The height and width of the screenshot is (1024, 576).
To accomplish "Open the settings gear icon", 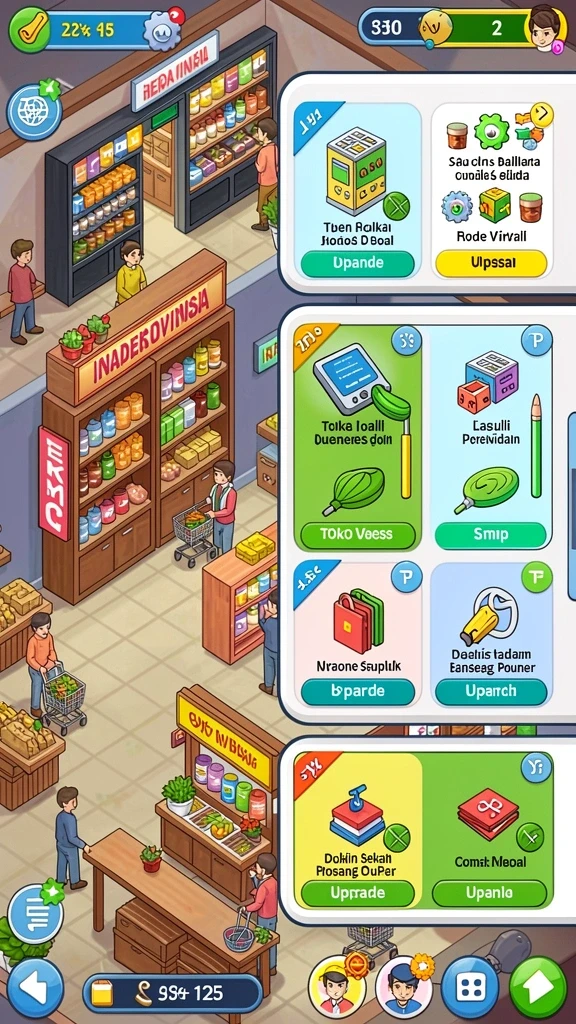I will [163, 30].
